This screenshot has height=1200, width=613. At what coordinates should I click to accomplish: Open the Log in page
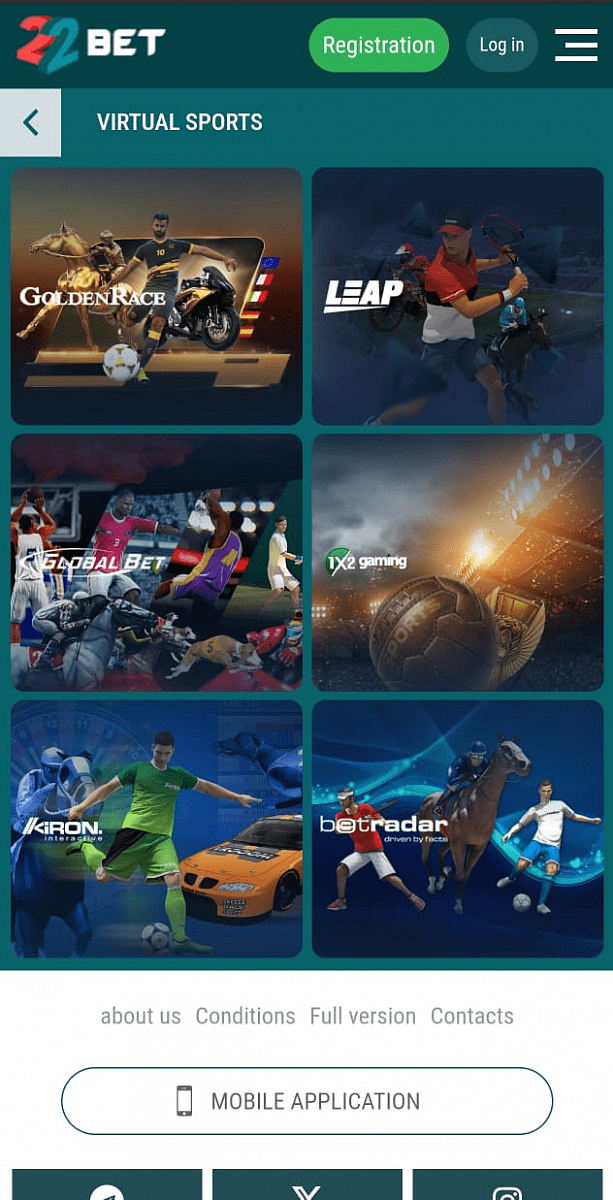pyautogui.click(x=501, y=45)
